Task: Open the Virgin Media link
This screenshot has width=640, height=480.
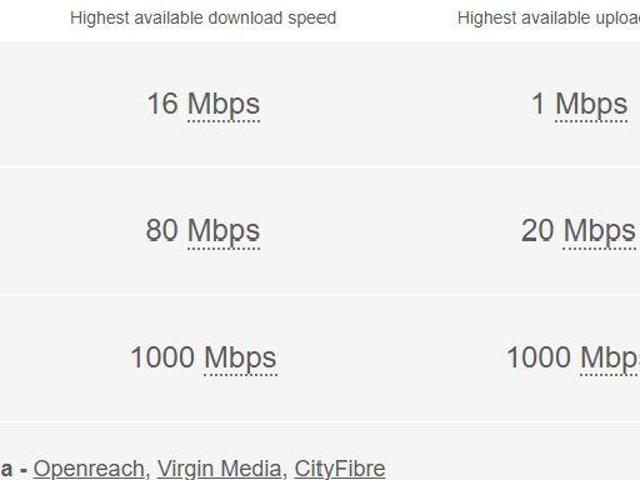Action: (220, 468)
